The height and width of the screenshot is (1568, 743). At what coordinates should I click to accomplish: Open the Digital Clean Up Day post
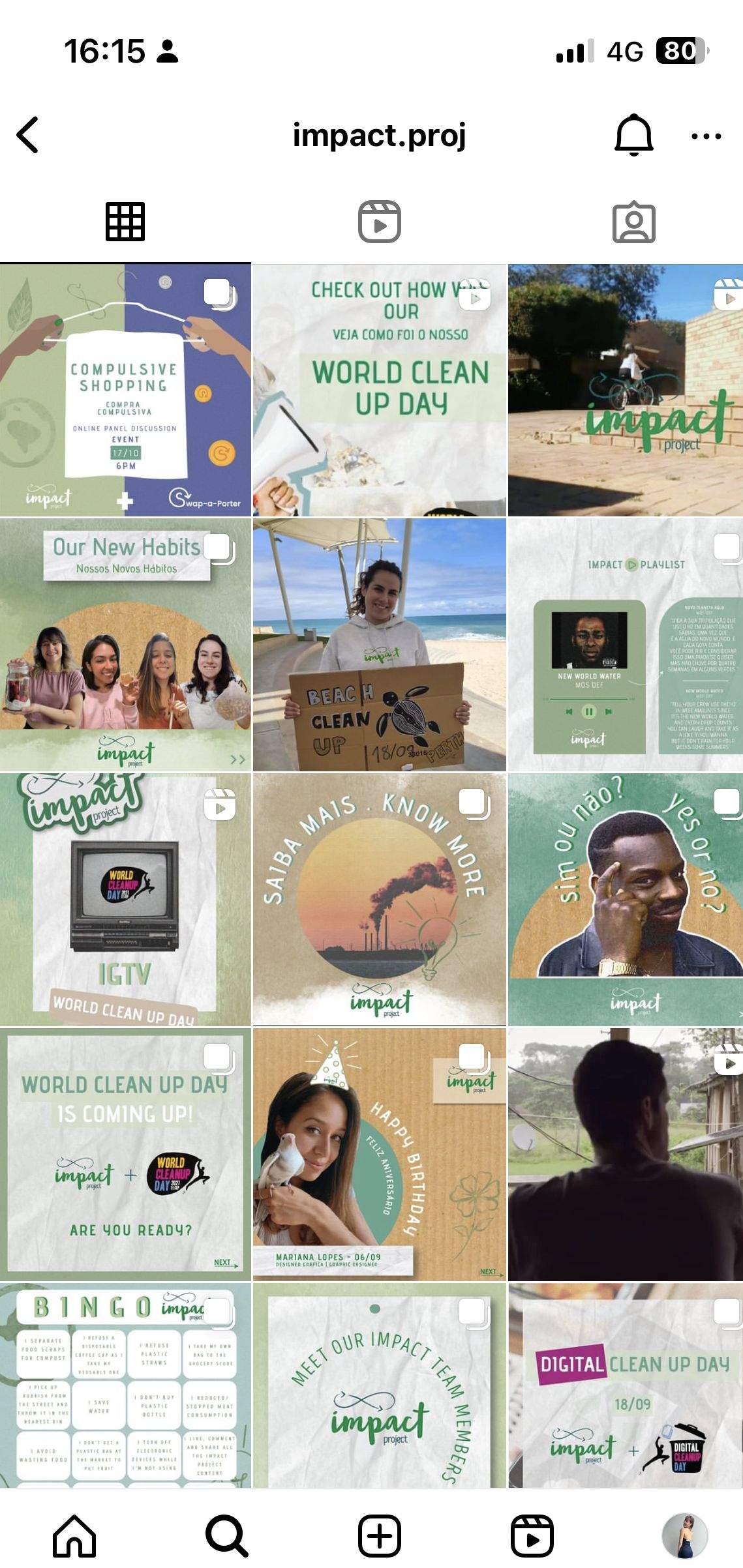(626, 1384)
